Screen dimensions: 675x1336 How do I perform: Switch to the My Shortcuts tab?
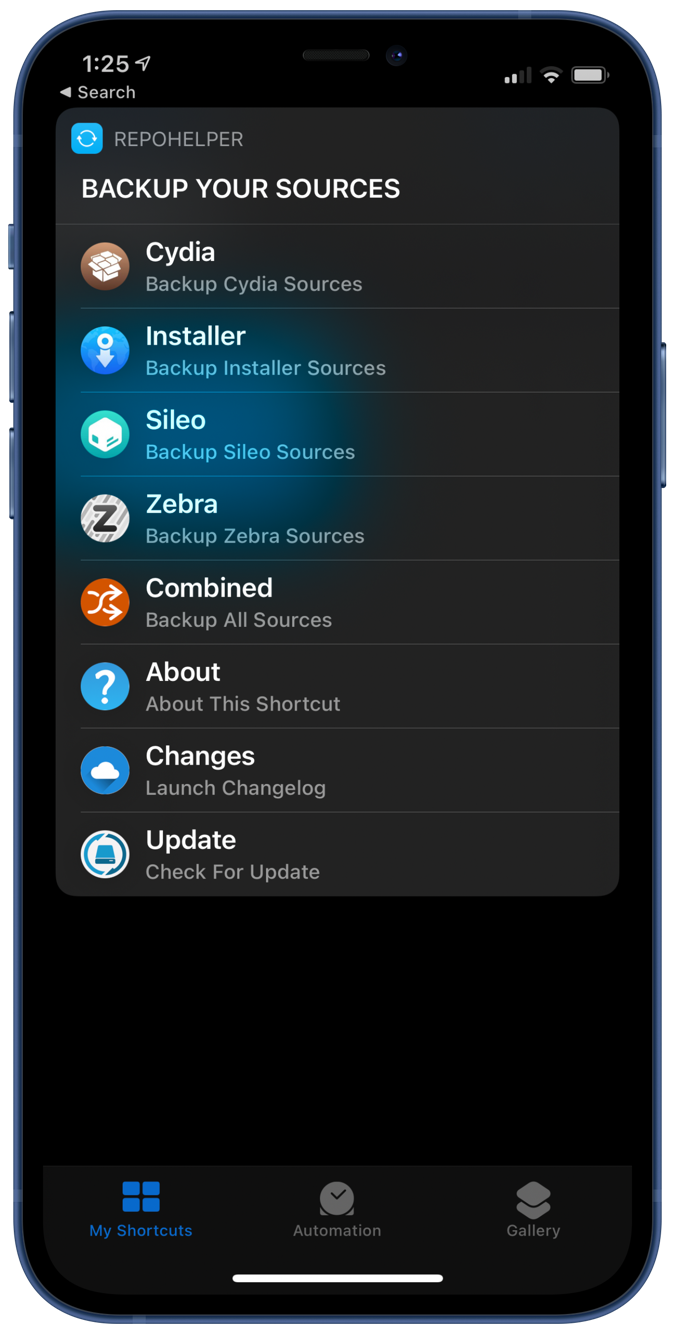click(141, 1210)
